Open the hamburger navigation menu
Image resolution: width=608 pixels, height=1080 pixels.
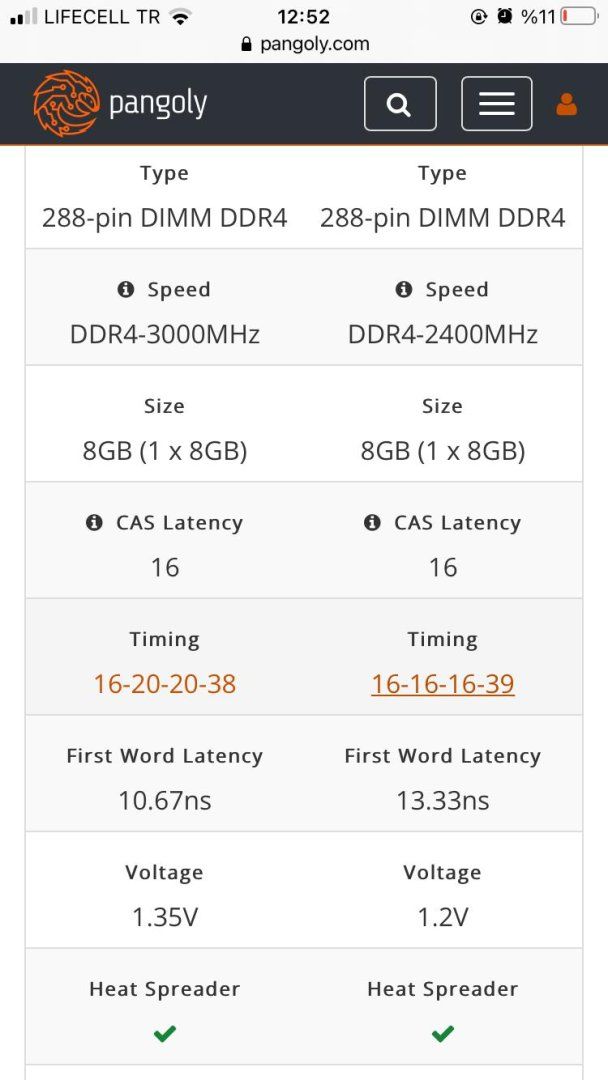[496, 104]
